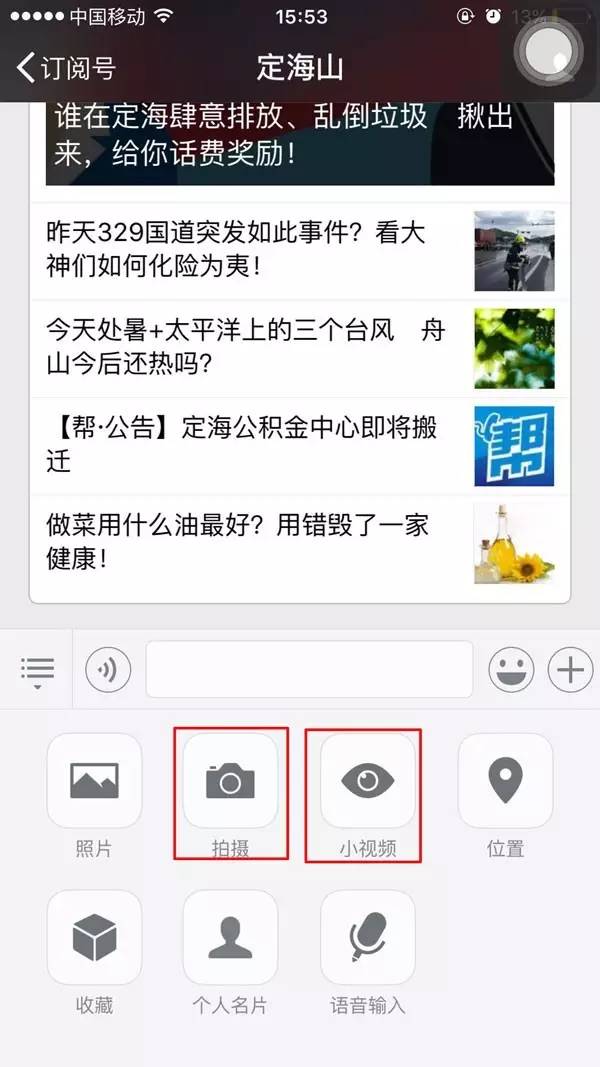Record a 小视频 short video
Image resolution: width=600 pixels, height=1067 pixels.
pos(367,781)
